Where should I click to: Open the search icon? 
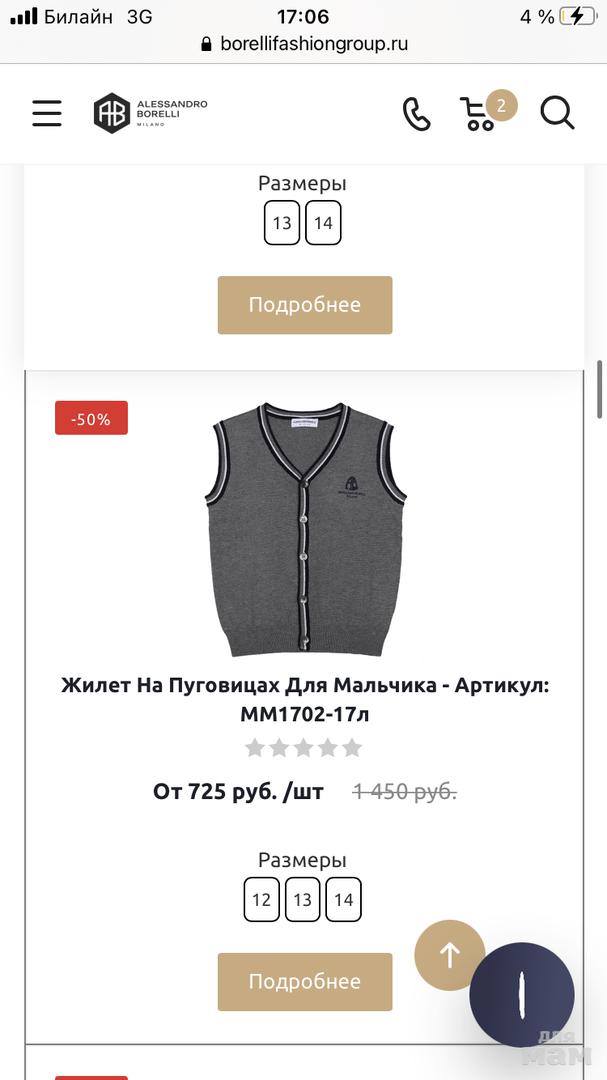[x=557, y=113]
